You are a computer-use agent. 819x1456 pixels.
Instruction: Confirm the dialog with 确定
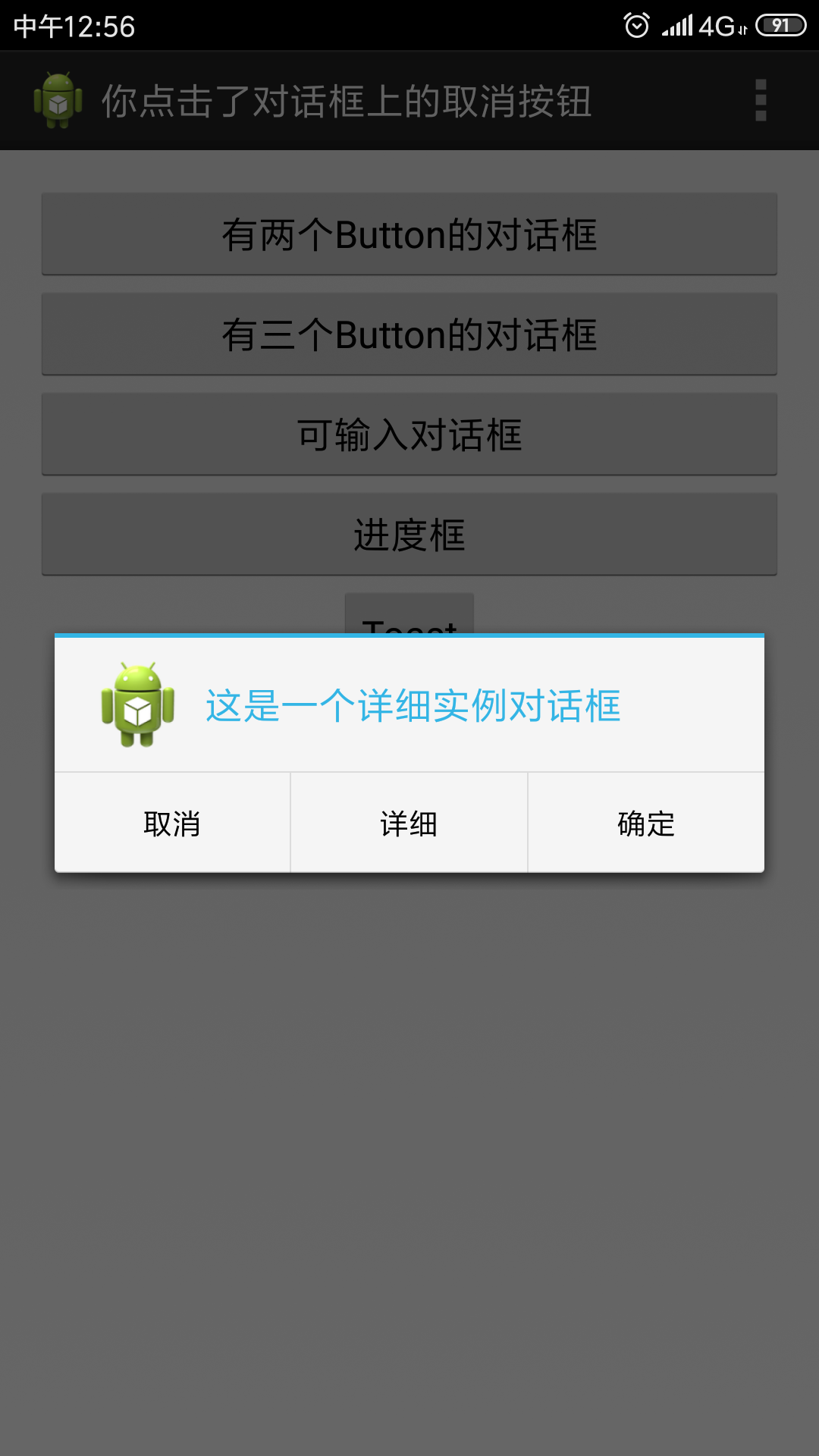(646, 824)
